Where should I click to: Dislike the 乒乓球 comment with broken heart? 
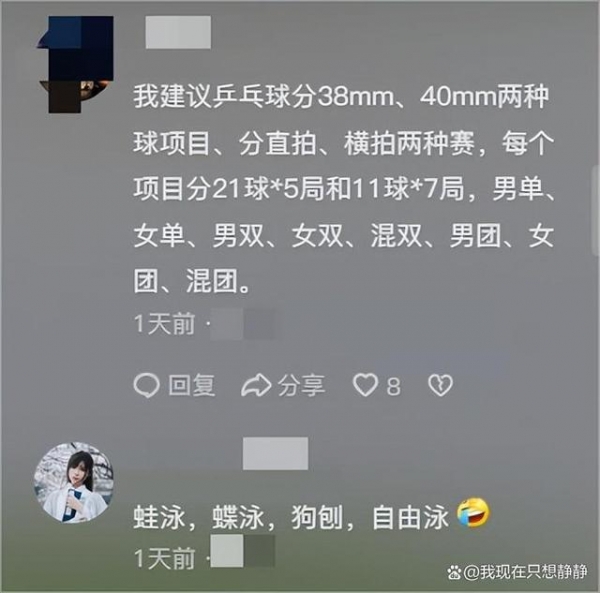click(x=441, y=385)
